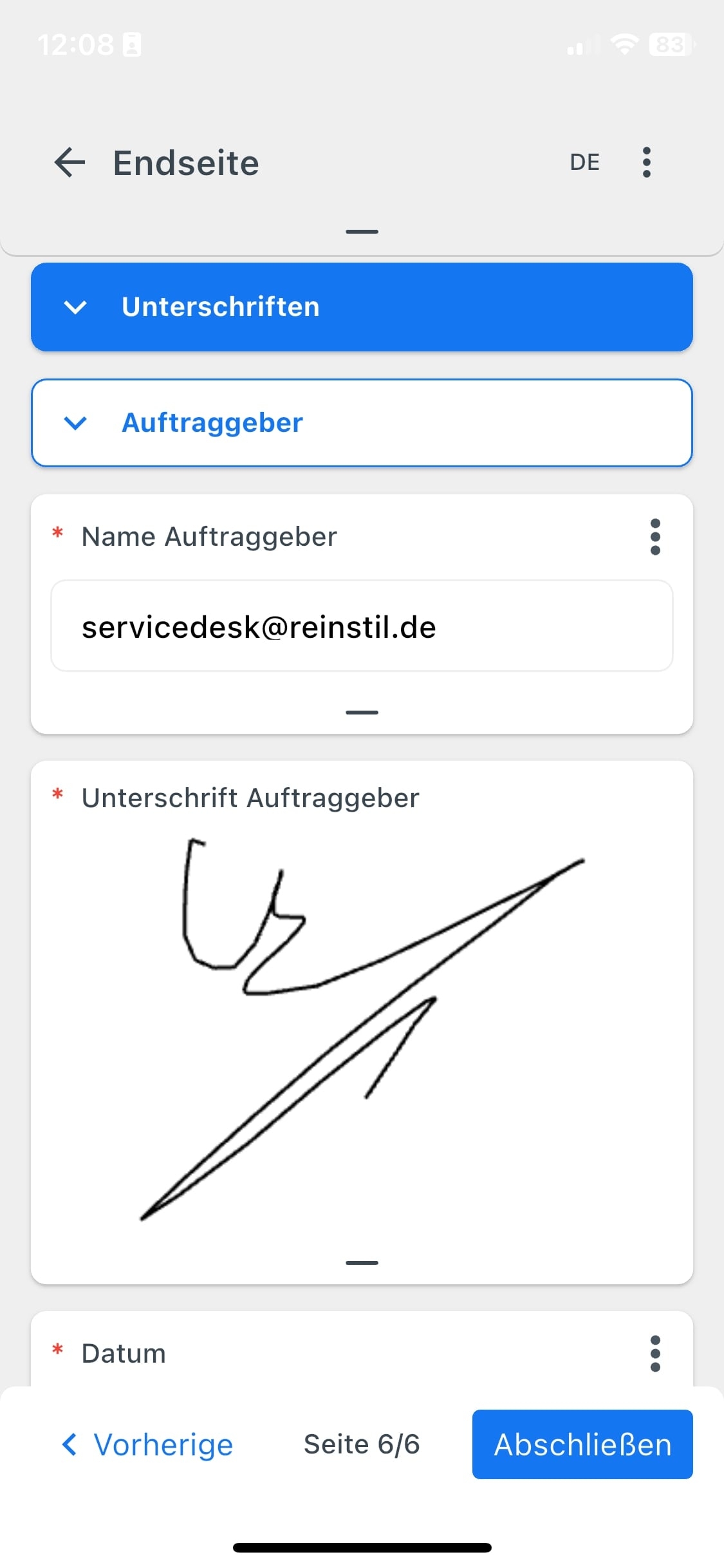Go back using the arrow next to Endseite

(70, 162)
